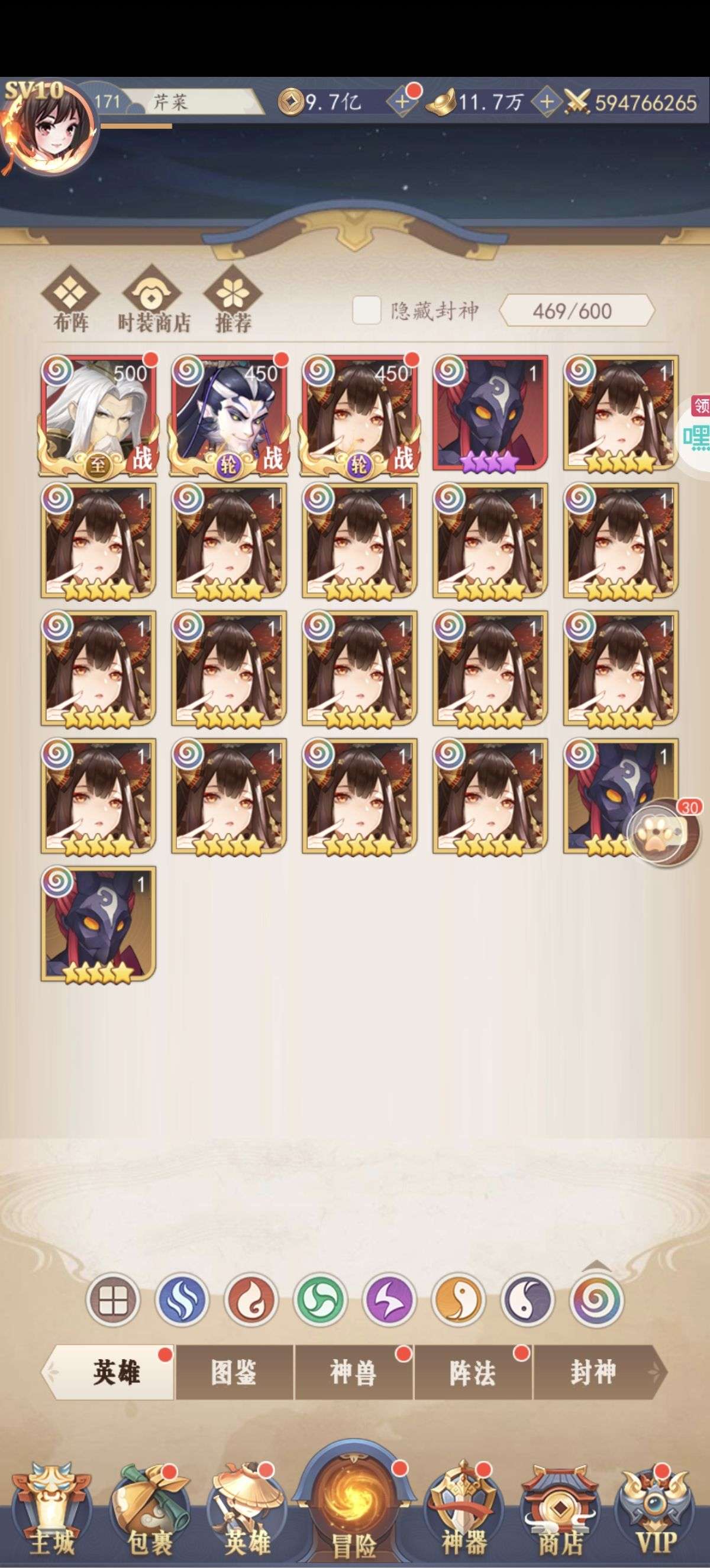Screen dimensions: 710x1568
Task: Open the 推荐 recommendations button
Action: coord(233,299)
